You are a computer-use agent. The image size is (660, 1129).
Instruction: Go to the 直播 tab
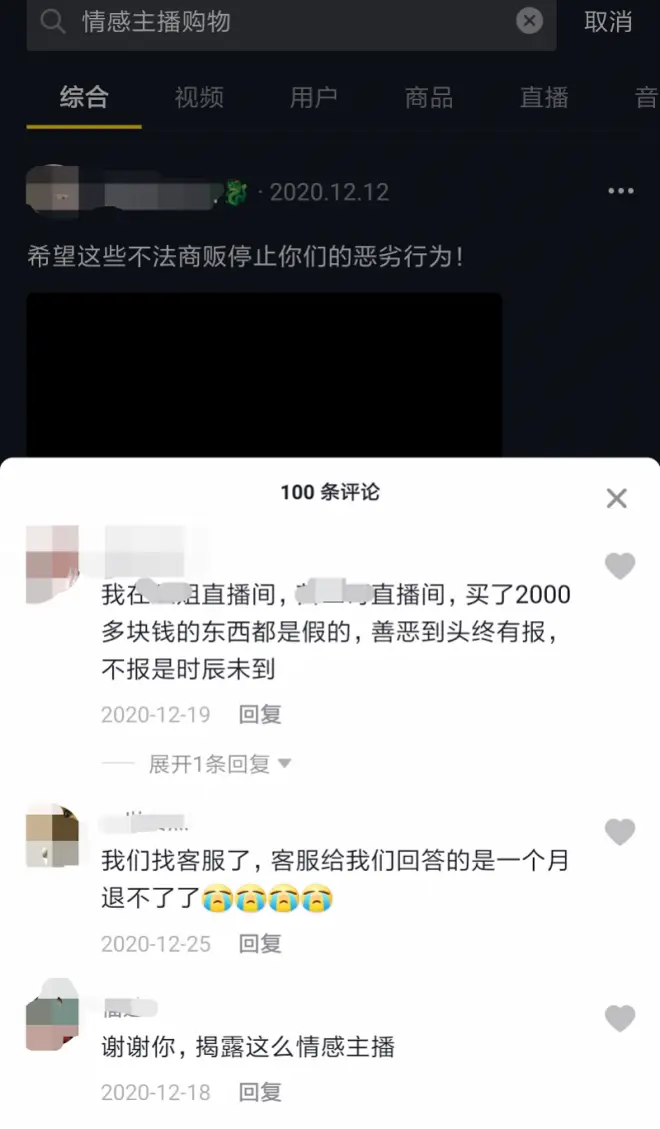544,97
